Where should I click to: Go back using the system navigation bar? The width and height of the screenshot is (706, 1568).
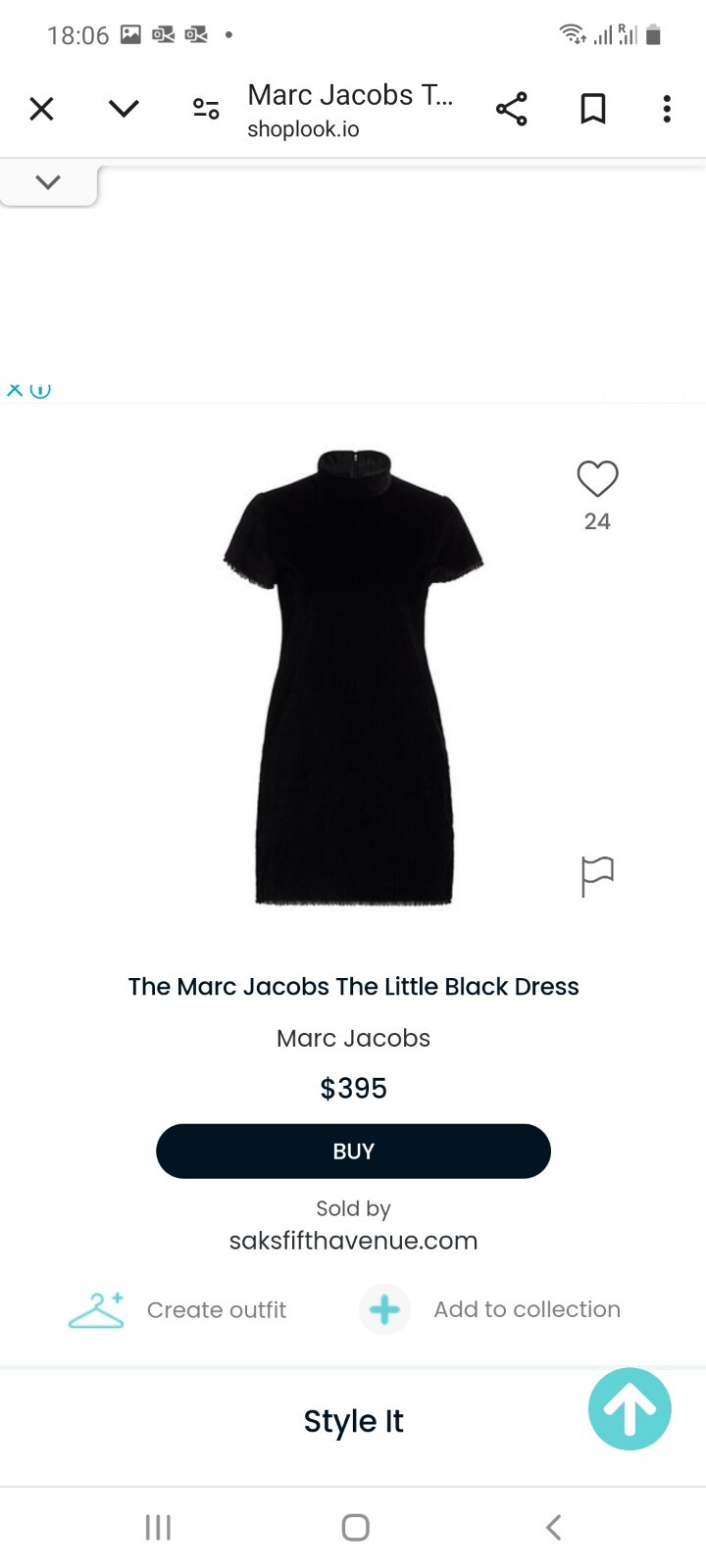553,1527
